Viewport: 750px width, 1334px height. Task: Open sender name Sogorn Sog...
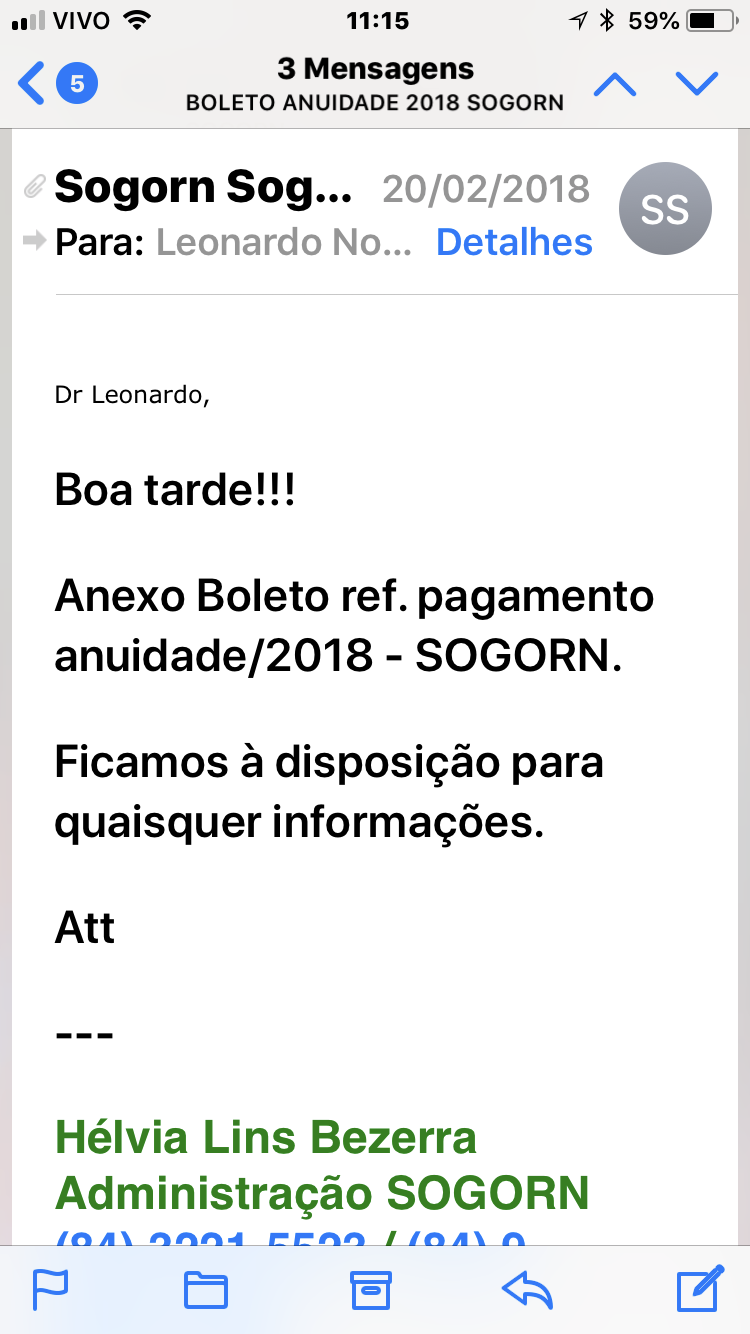pyautogui.click(x=203, y=187)
